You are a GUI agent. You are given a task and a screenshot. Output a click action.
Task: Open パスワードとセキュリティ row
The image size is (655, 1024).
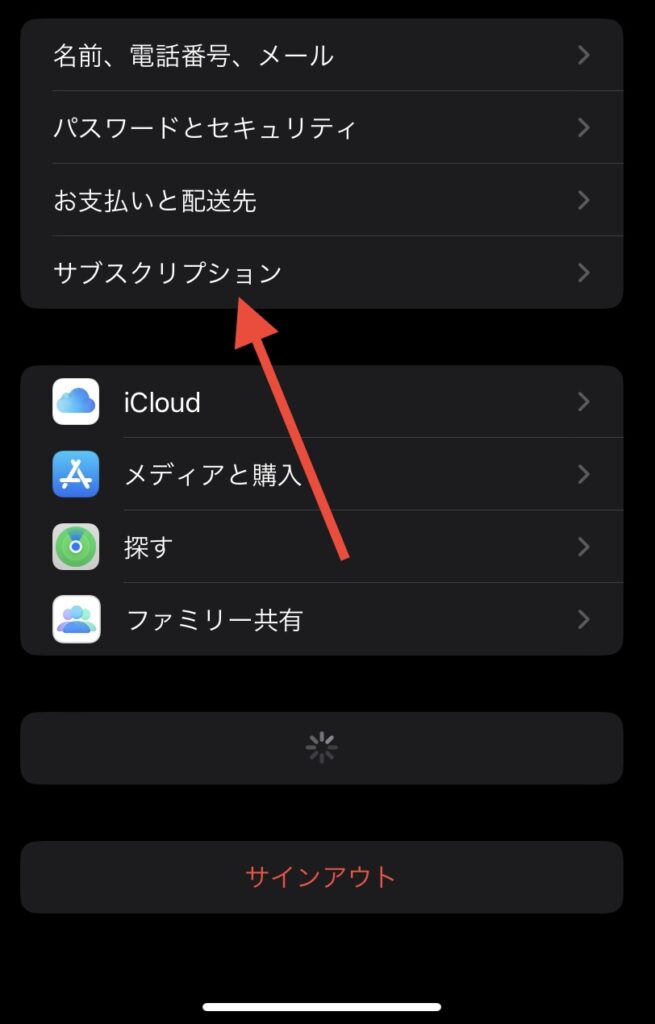pos(320,128)
